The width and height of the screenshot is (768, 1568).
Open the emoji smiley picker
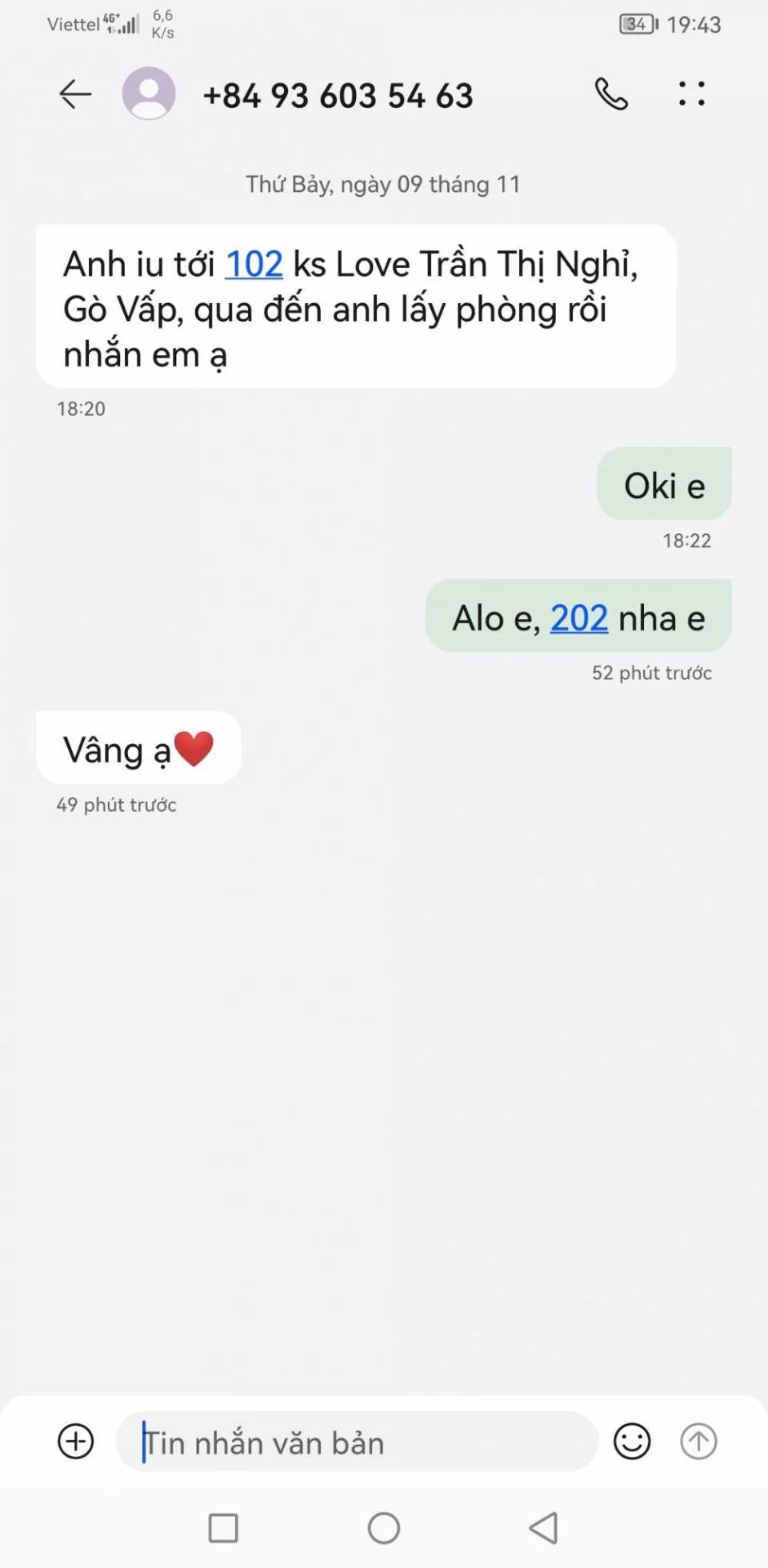tap(631, 1442)
